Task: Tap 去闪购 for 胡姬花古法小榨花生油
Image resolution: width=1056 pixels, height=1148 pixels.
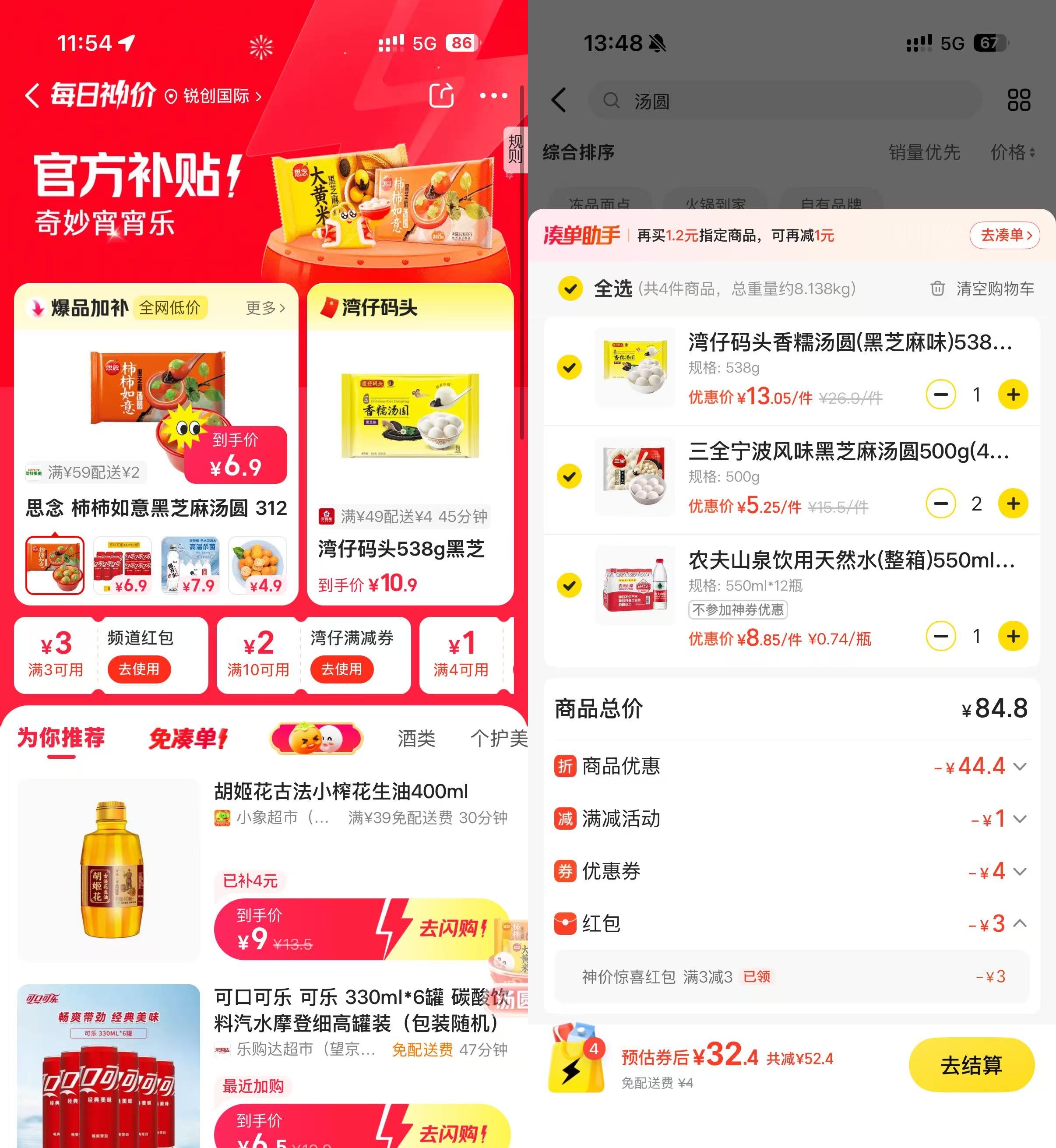Action: pyautogui.click(x=451, y=928)
